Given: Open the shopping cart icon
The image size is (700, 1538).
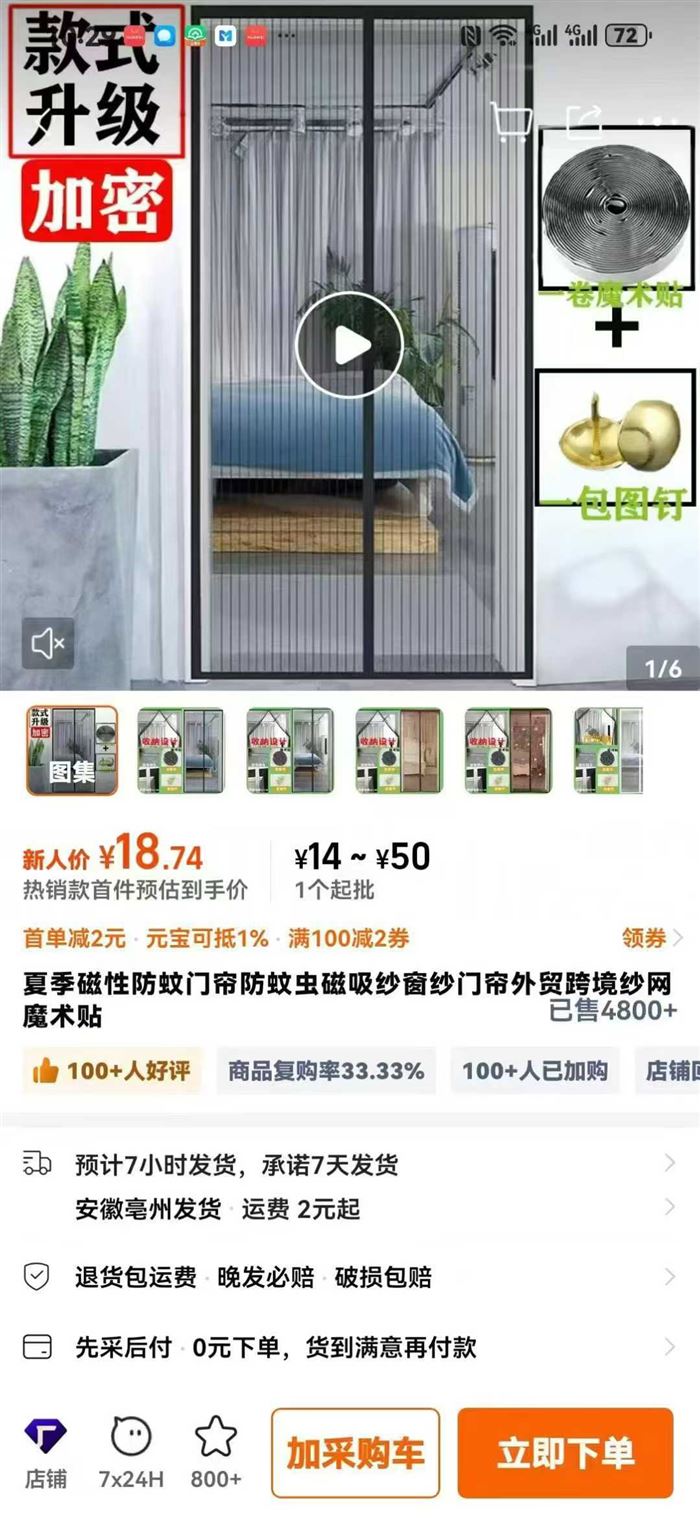Looking at the screenshot, I should click(511, 121).
